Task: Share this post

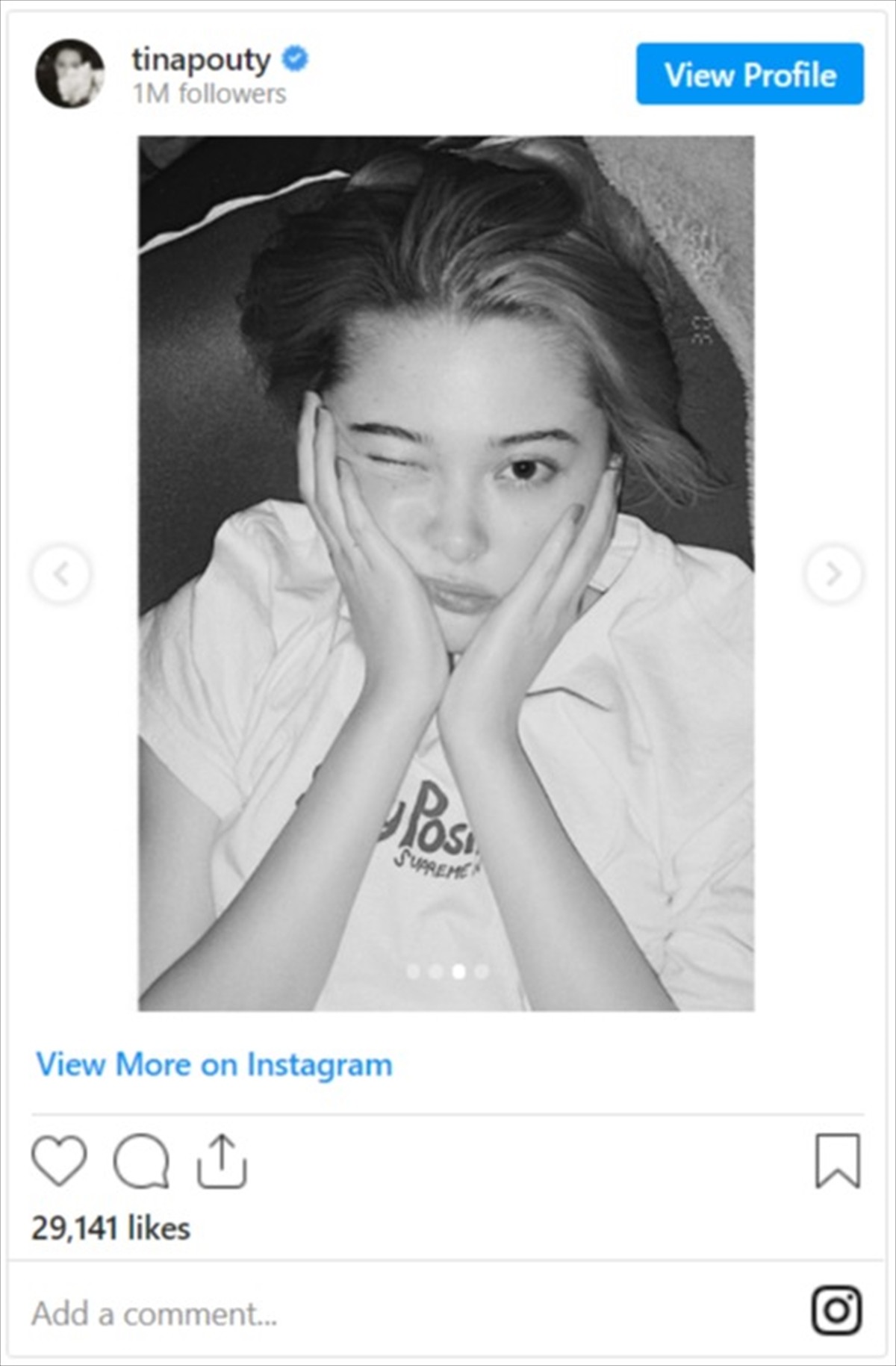Action: [x=221, y=1161]
